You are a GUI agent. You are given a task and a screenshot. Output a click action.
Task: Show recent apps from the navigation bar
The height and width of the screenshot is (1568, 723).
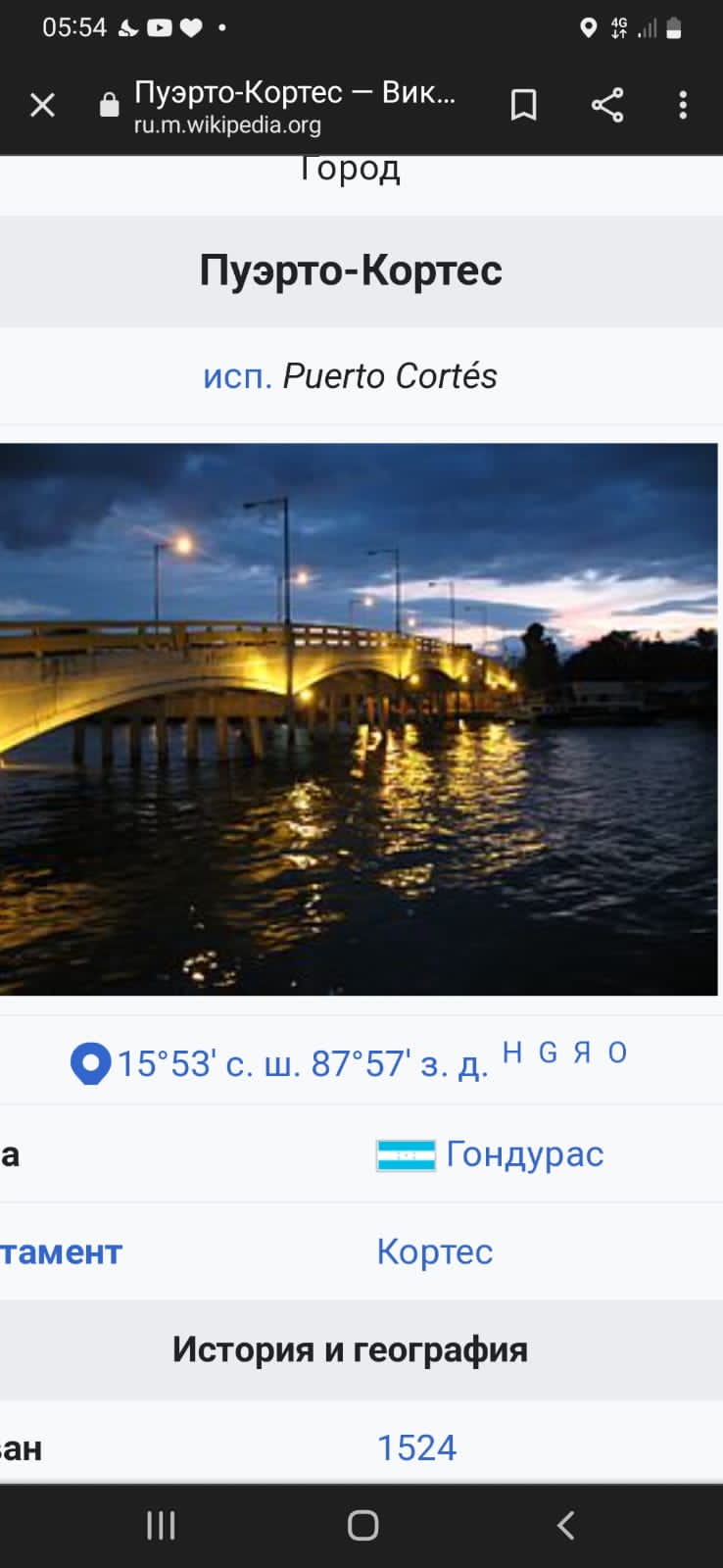161,1525
